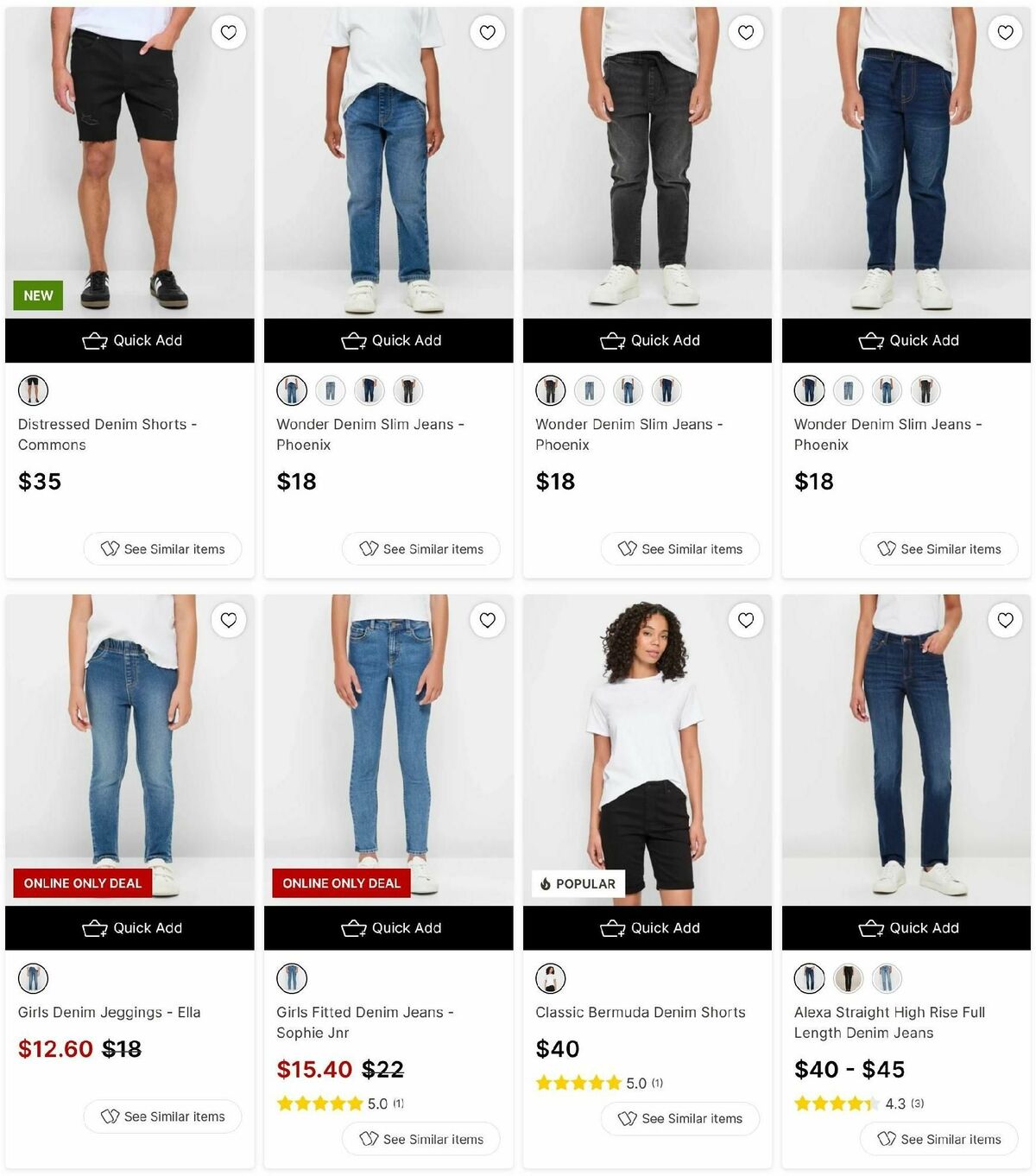1036x1176 pixels.
Task: Toggle the favorite heart on Alexa Straight jeans
Action: coord(1005,620)
